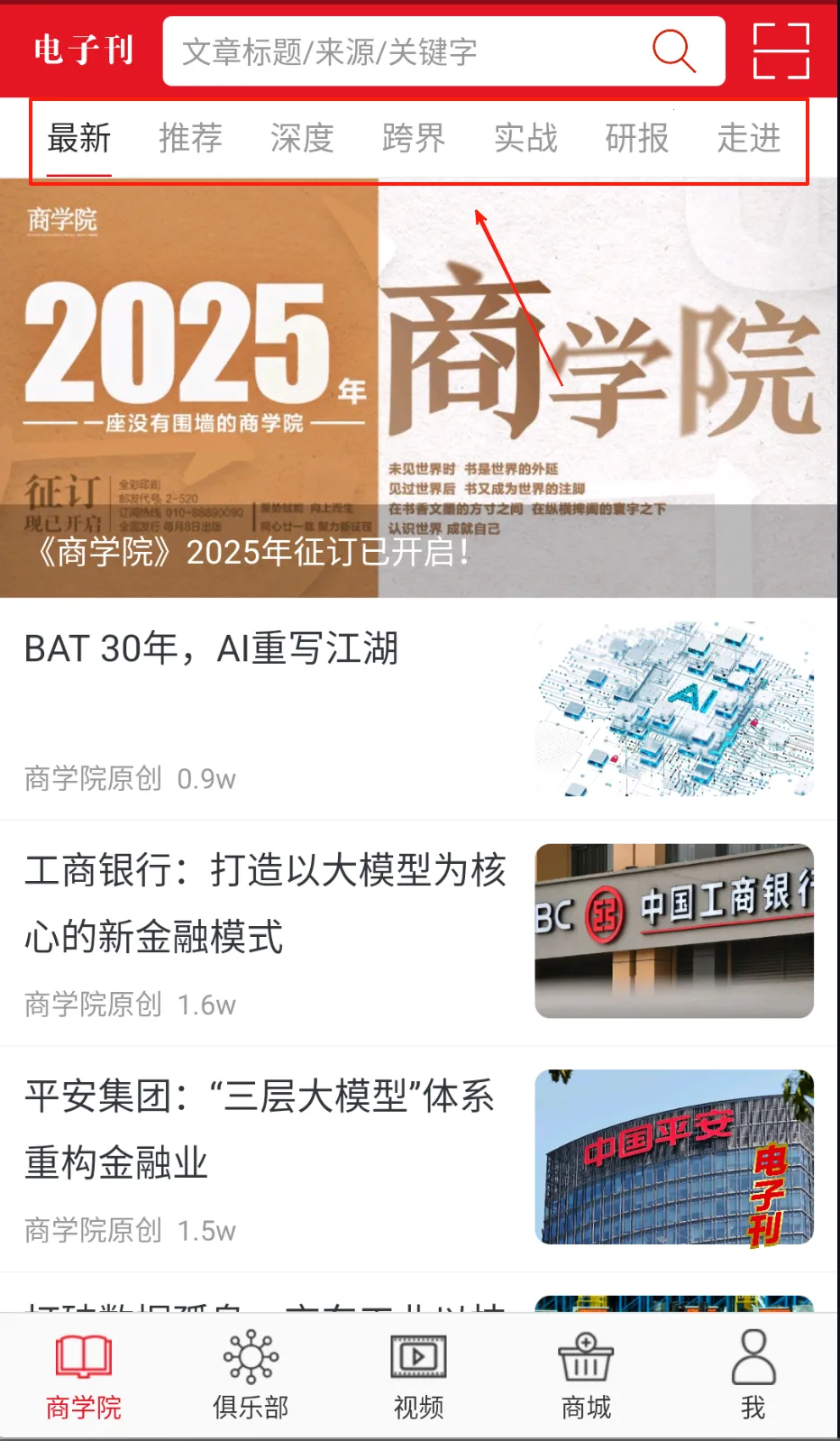Tap the search magnifier icon
This screenshot has width=840, height=1441.
tap(672, 51)
